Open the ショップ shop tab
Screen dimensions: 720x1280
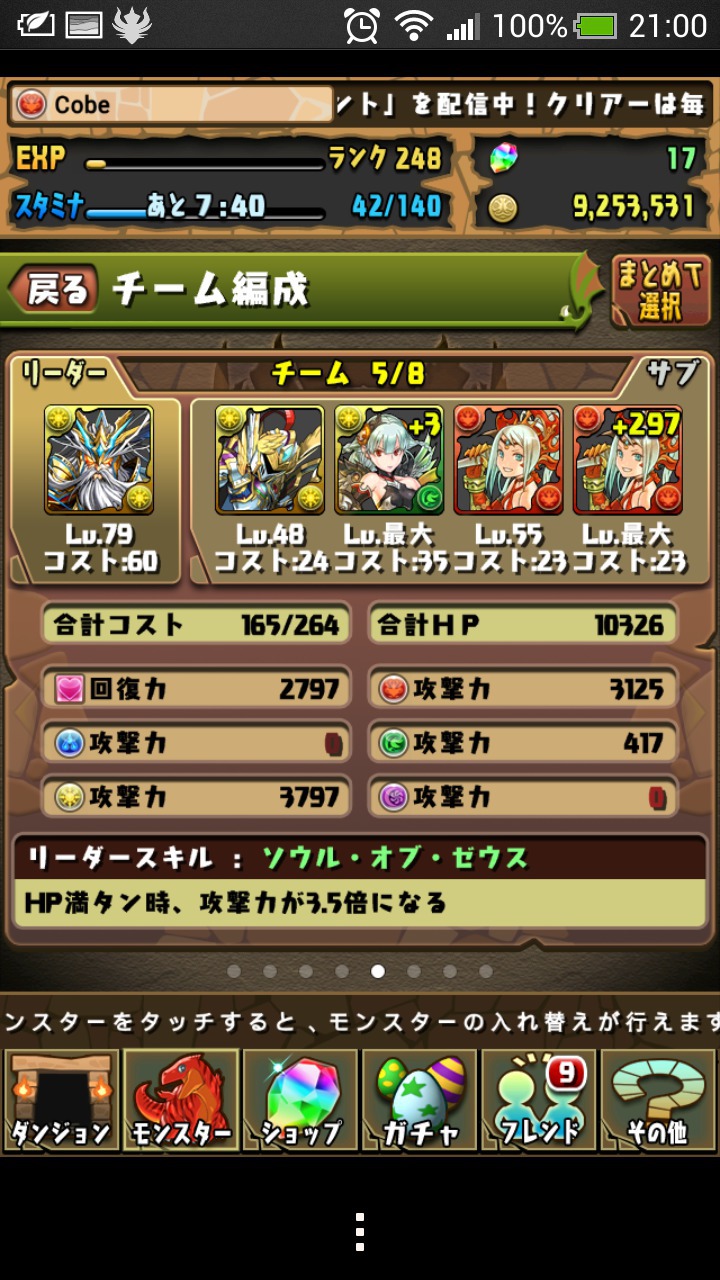coord(300,1100)
